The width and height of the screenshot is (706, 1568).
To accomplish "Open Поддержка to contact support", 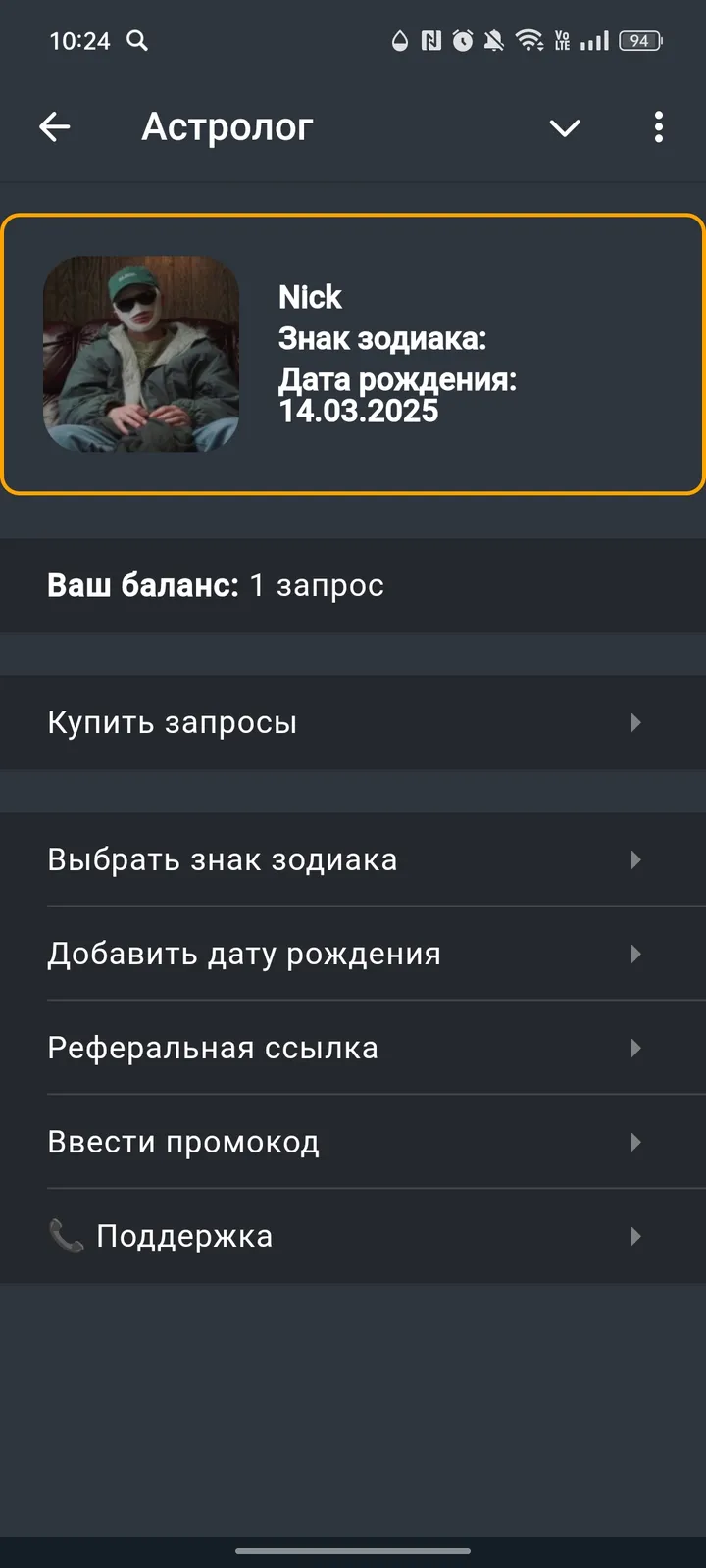I will pyautogui.click(x=184, y=1236).
